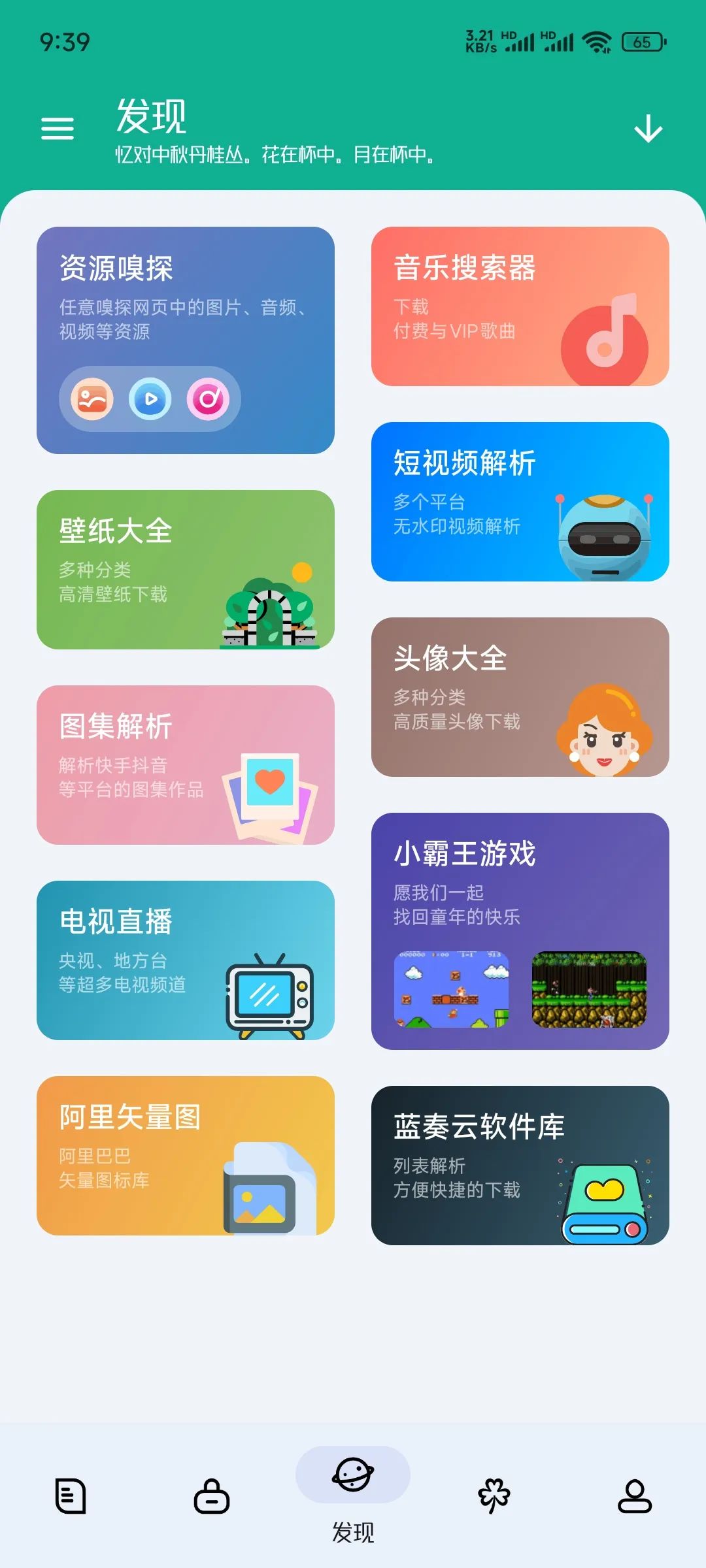706x1568 pixels.
Task: Open the 图集解析 card
Action: click(186, 764)
